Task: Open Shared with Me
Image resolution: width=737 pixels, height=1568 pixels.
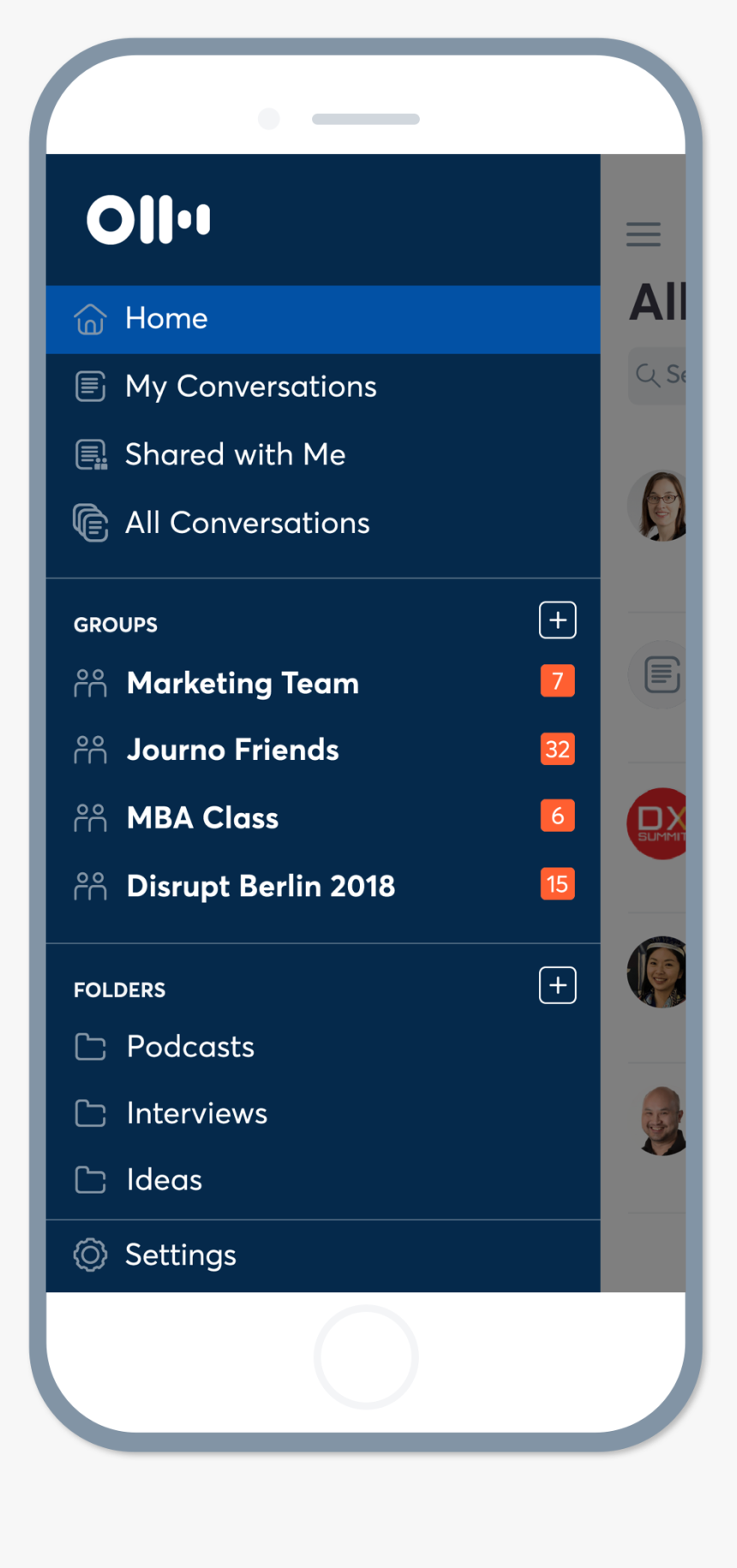Action: pyautogui.click(x=235, y=455)
